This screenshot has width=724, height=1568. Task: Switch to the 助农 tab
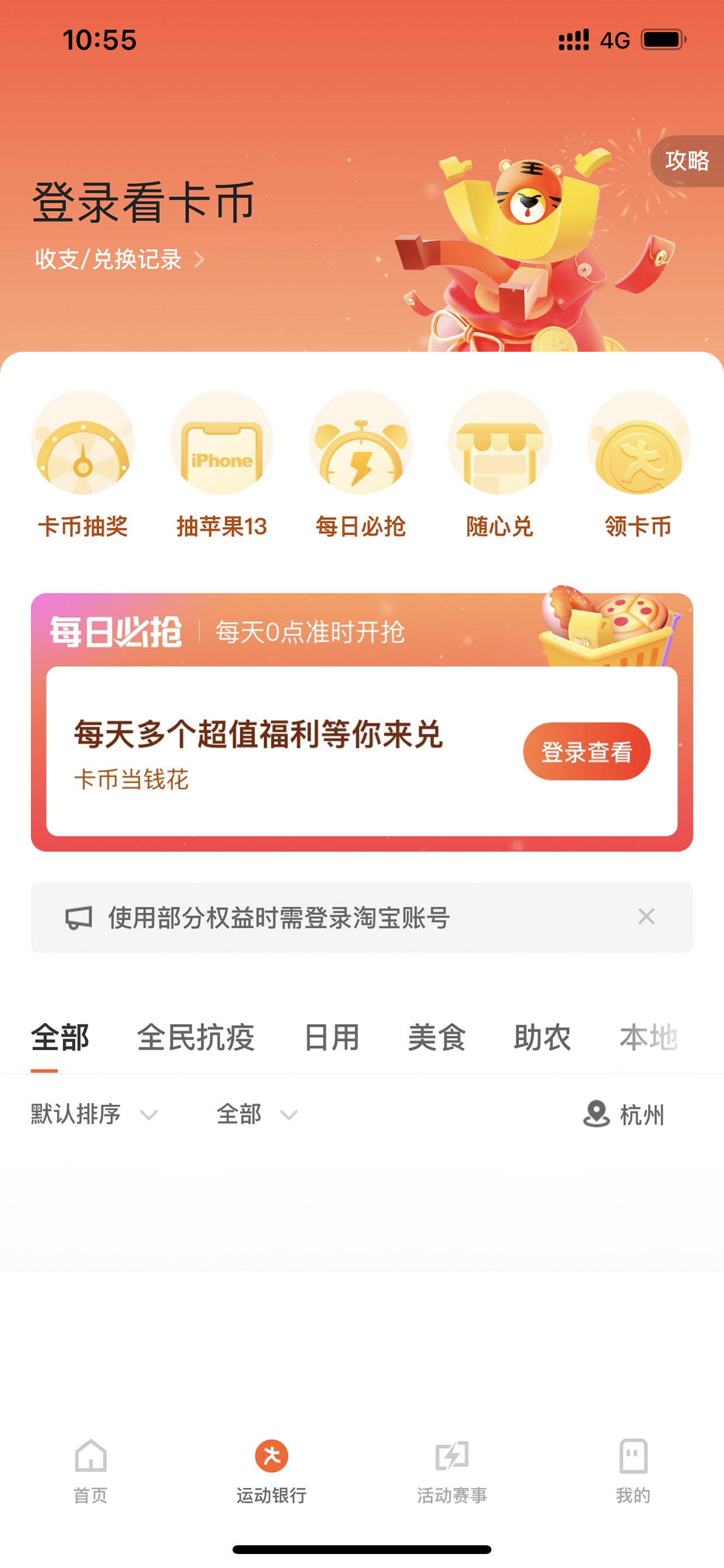click(542, 1037)
